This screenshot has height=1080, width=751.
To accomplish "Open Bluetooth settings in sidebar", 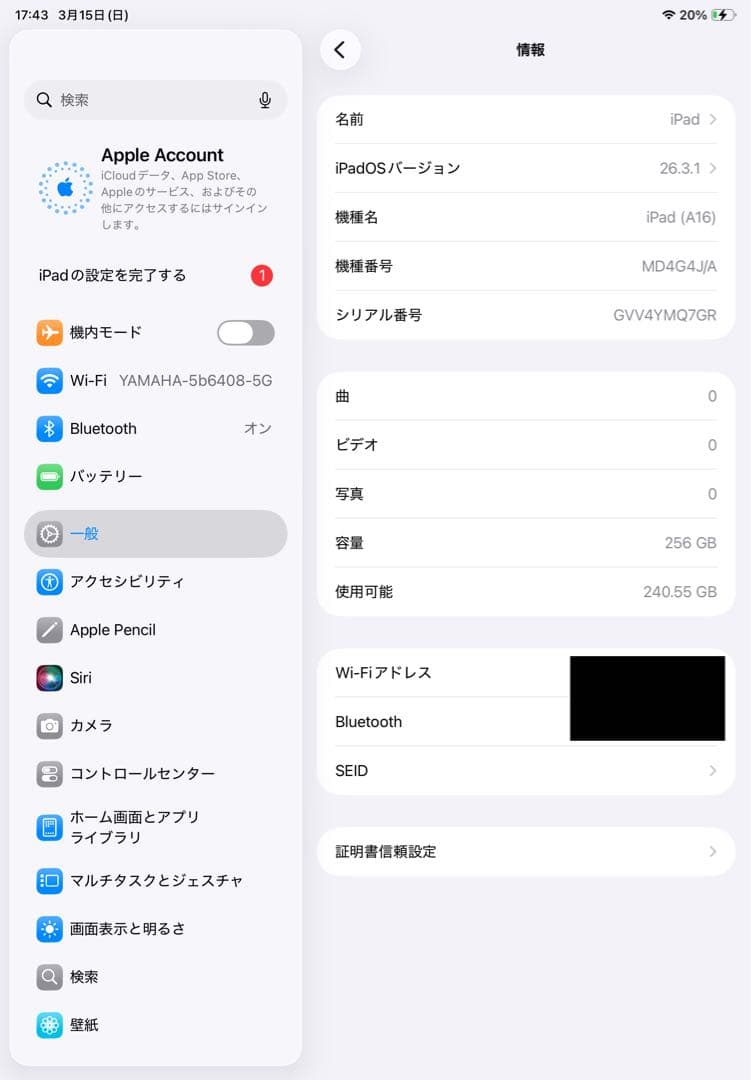I will click(x=155, y=428).
